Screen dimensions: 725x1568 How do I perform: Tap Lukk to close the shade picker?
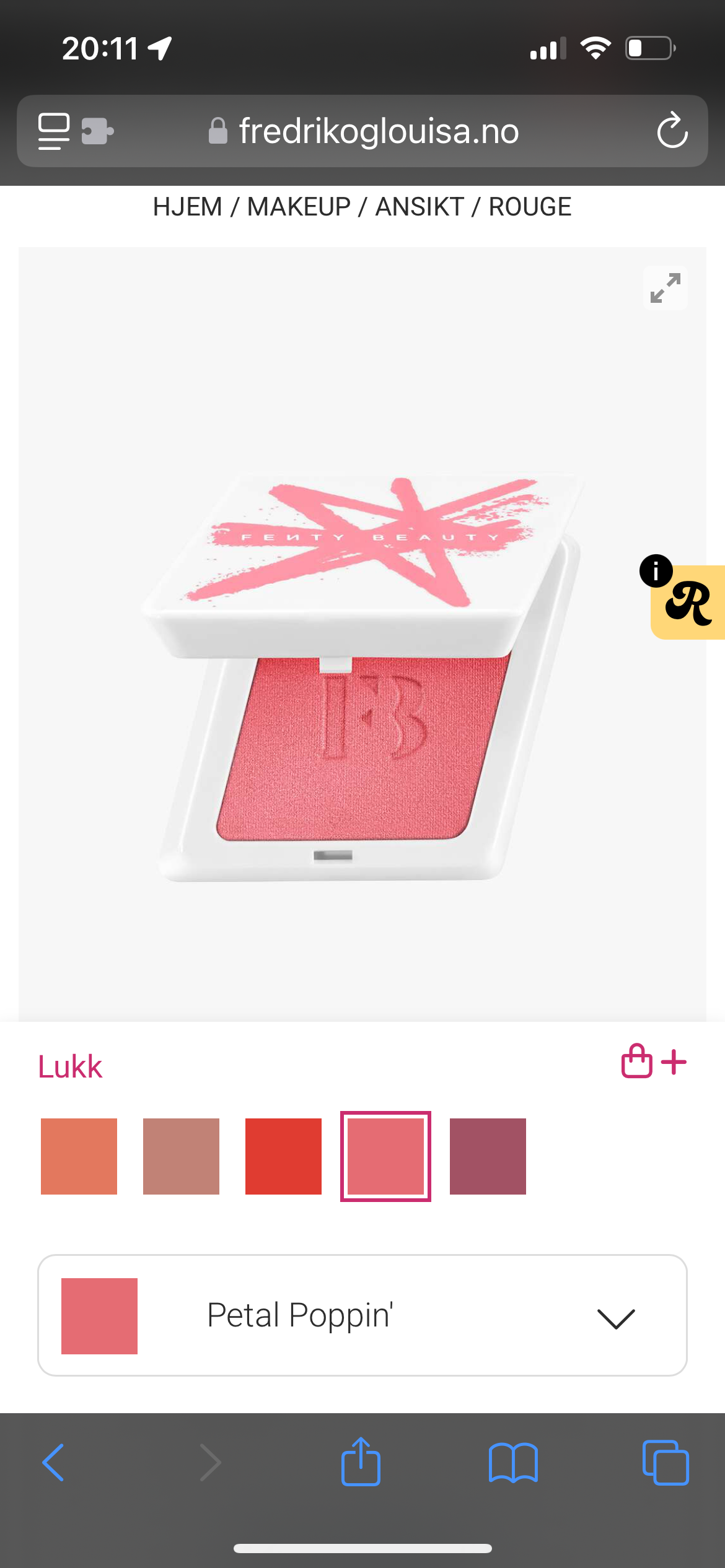[70, 1066]
